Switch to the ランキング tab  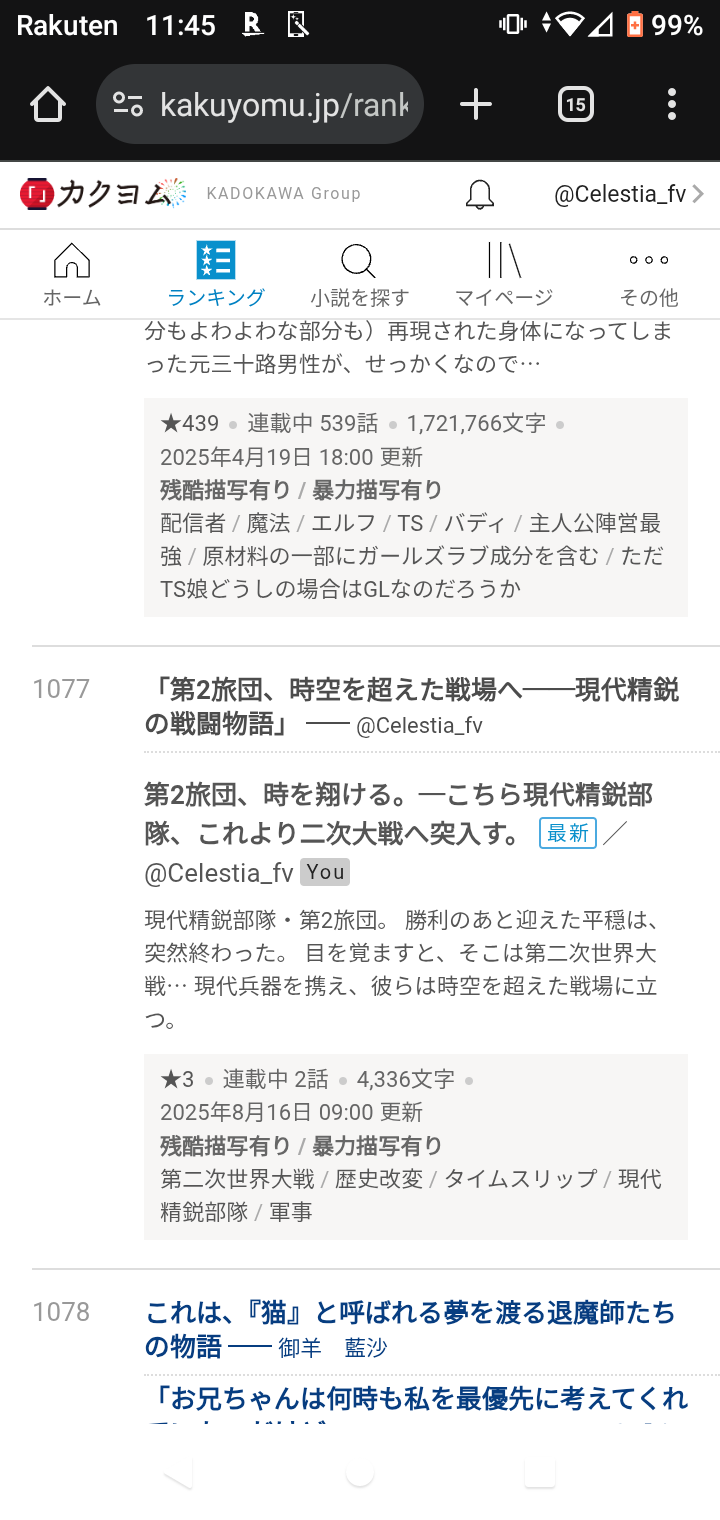click(x=216, y=274)
